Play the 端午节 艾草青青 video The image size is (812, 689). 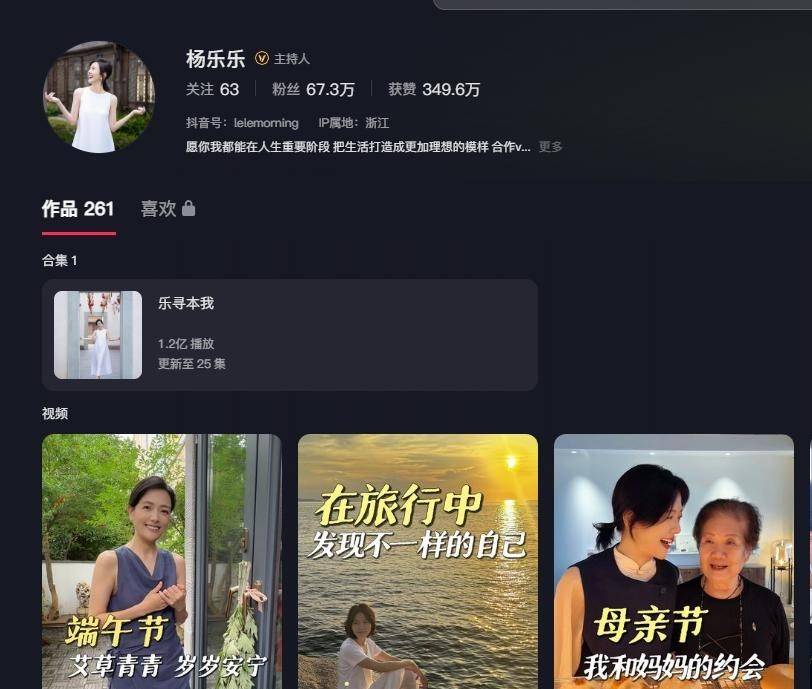pyautogui.click(x=161, y=560)
